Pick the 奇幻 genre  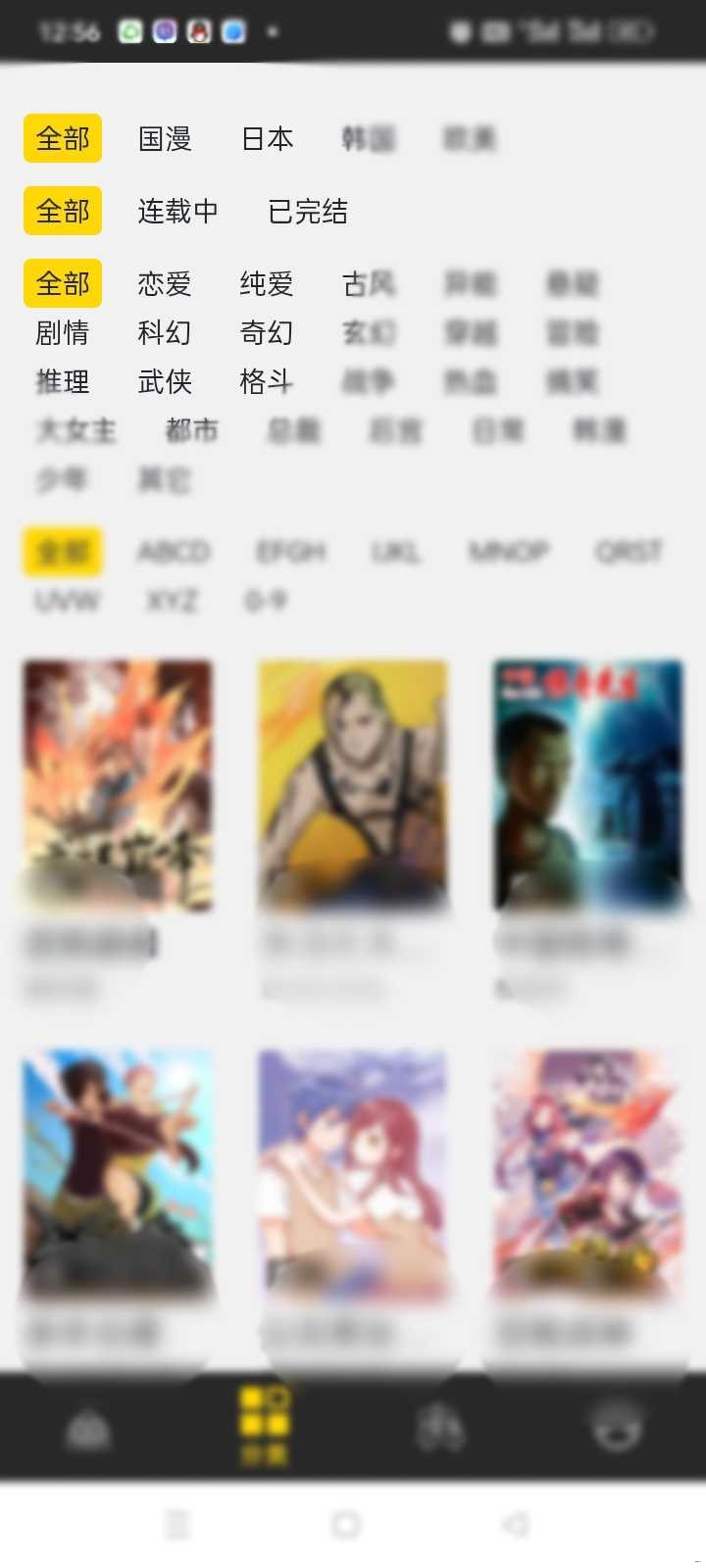tap(267, 333)
